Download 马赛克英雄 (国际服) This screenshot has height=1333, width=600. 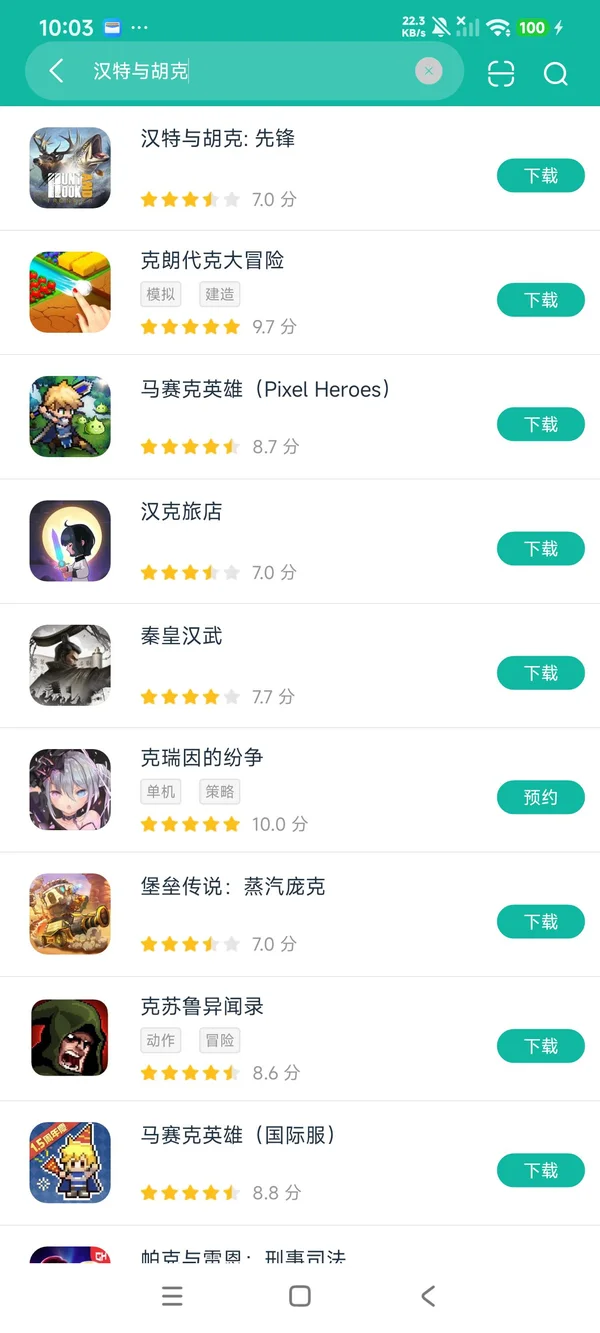pos(540,1170)
